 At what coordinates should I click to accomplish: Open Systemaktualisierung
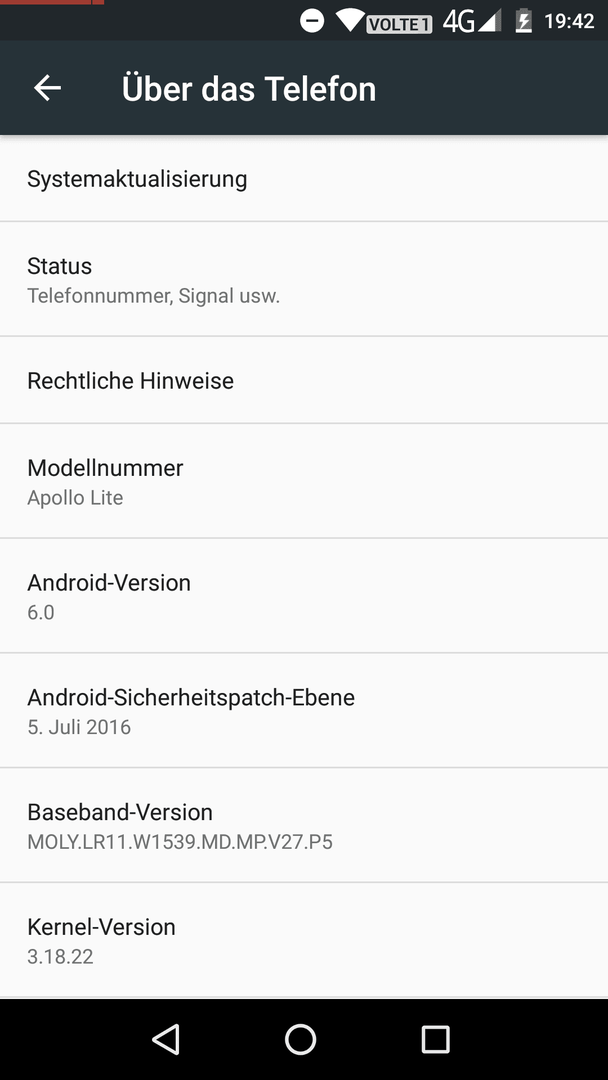pos(304,178)
